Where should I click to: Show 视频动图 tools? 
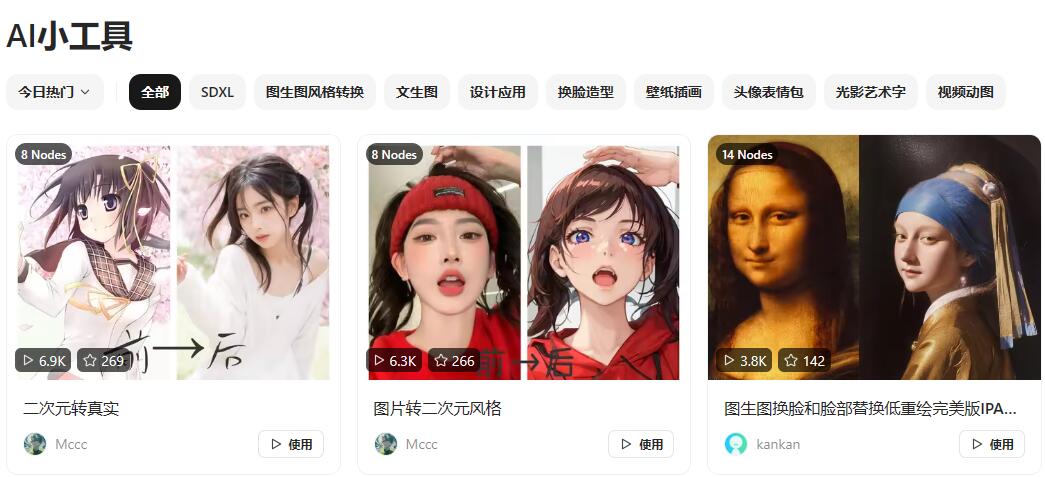[965, 92]
